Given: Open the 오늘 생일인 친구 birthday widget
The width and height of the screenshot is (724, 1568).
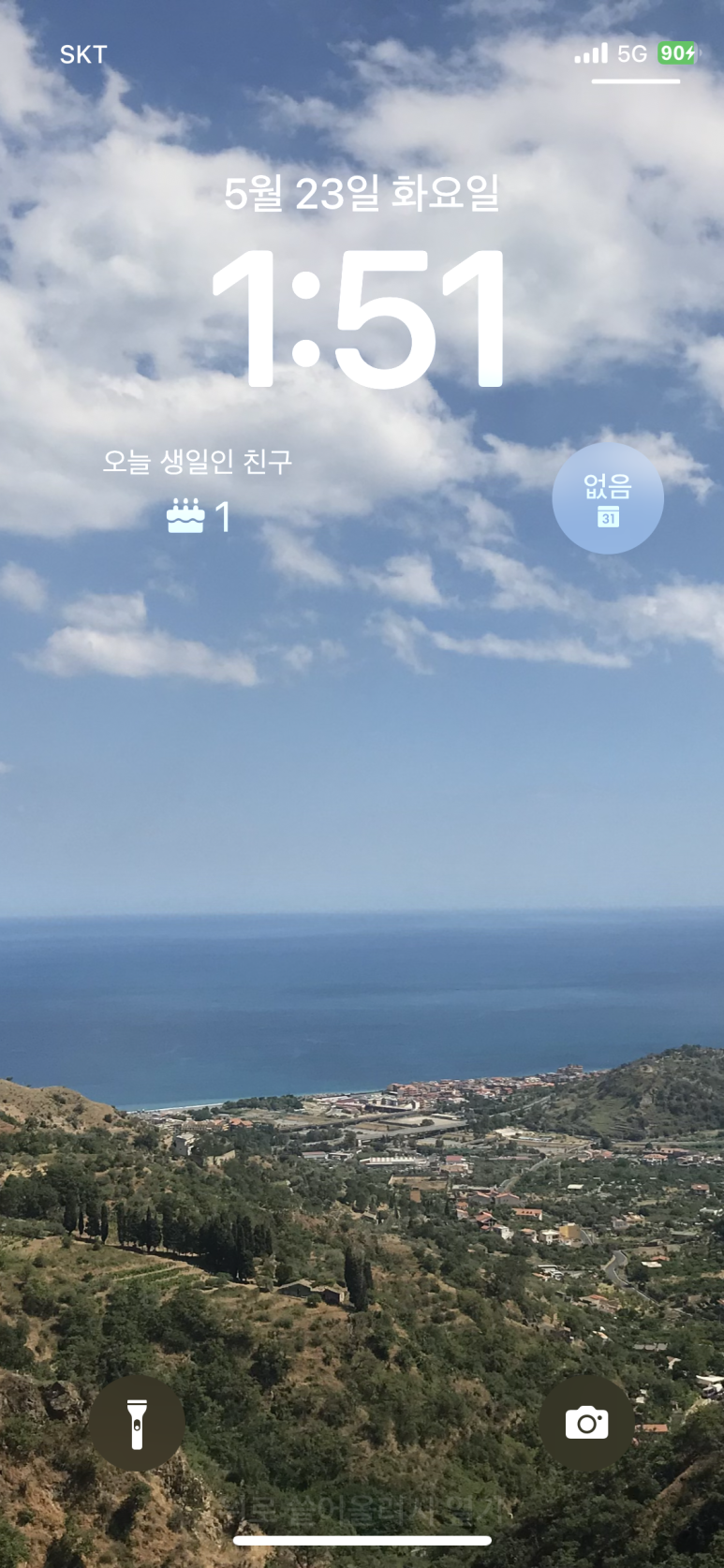Looking at the screenshot, I should click(x=198, y=490).
